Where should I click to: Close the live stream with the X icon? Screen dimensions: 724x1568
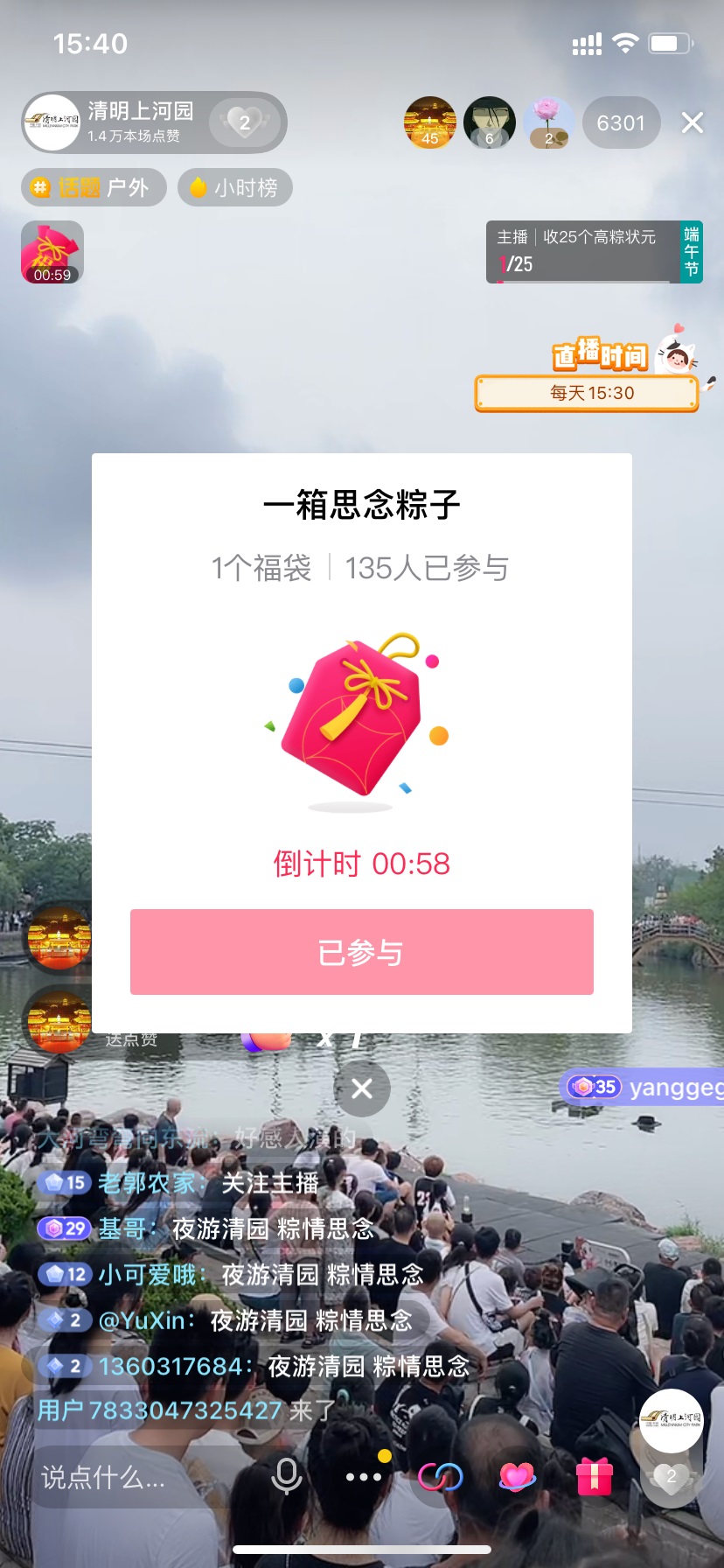click(692, 123)
